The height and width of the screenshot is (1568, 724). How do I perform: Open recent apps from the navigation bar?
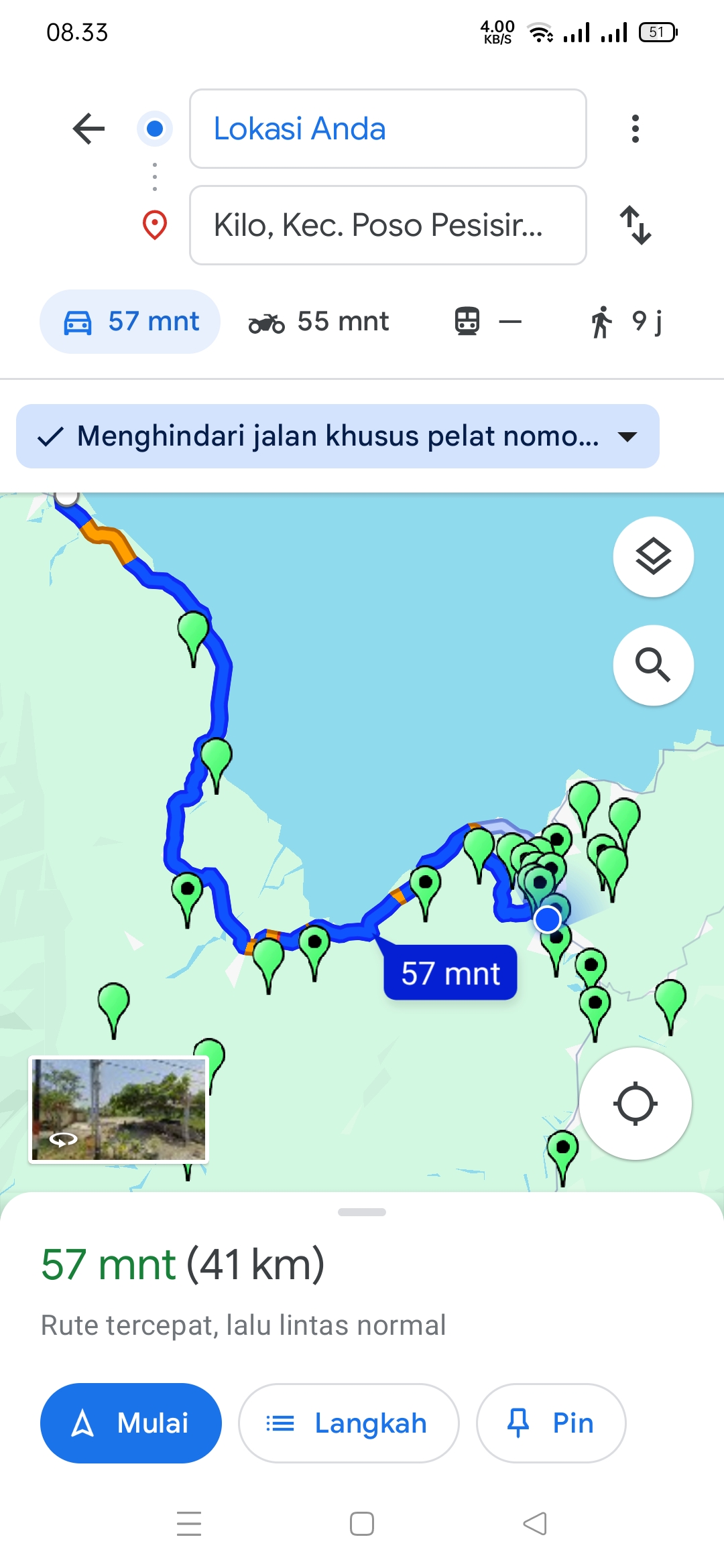(x=189, y=1524)
